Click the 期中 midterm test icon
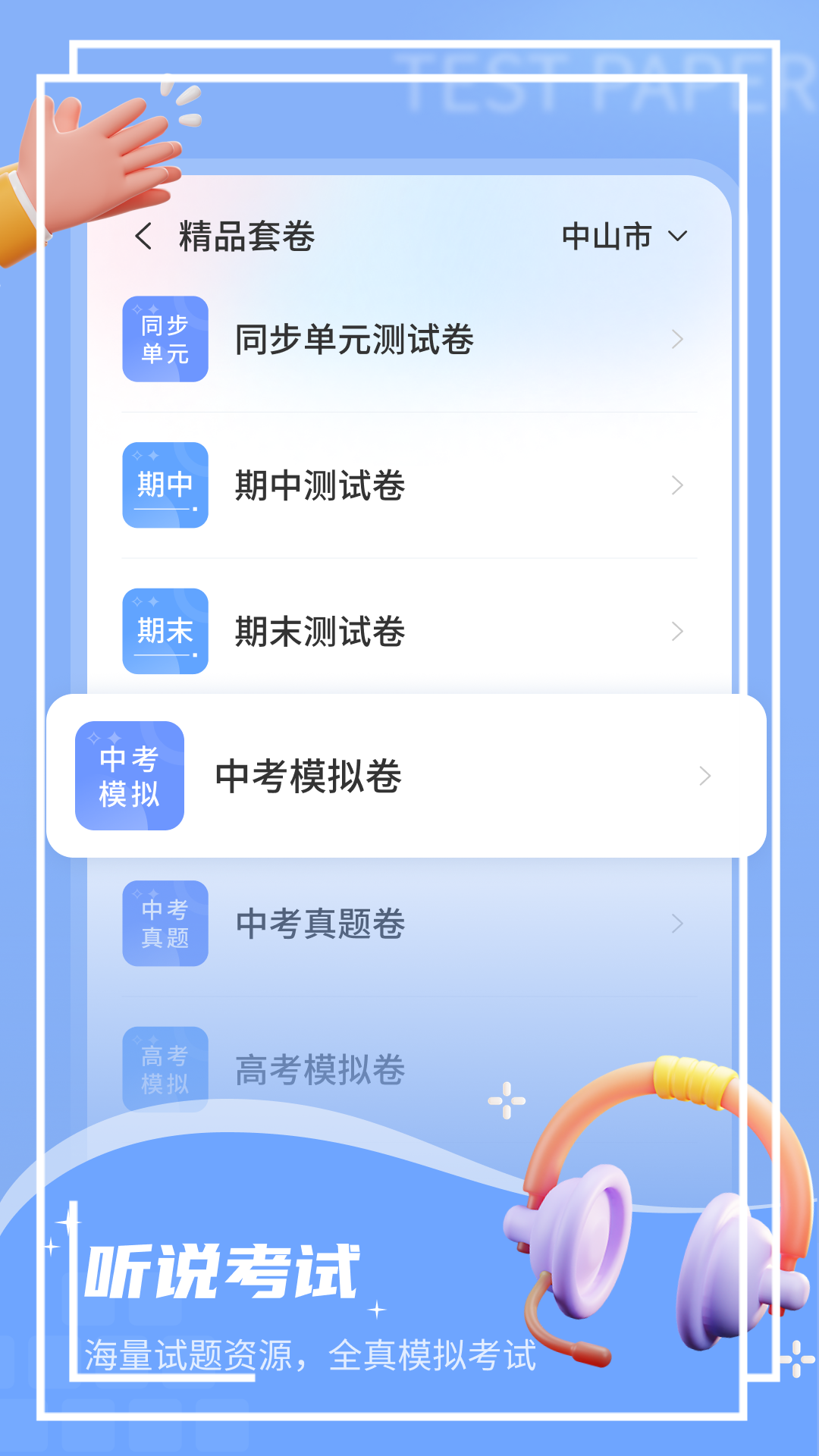The width and height of the screenshot is (819, 1456). (x=165, y=485)
